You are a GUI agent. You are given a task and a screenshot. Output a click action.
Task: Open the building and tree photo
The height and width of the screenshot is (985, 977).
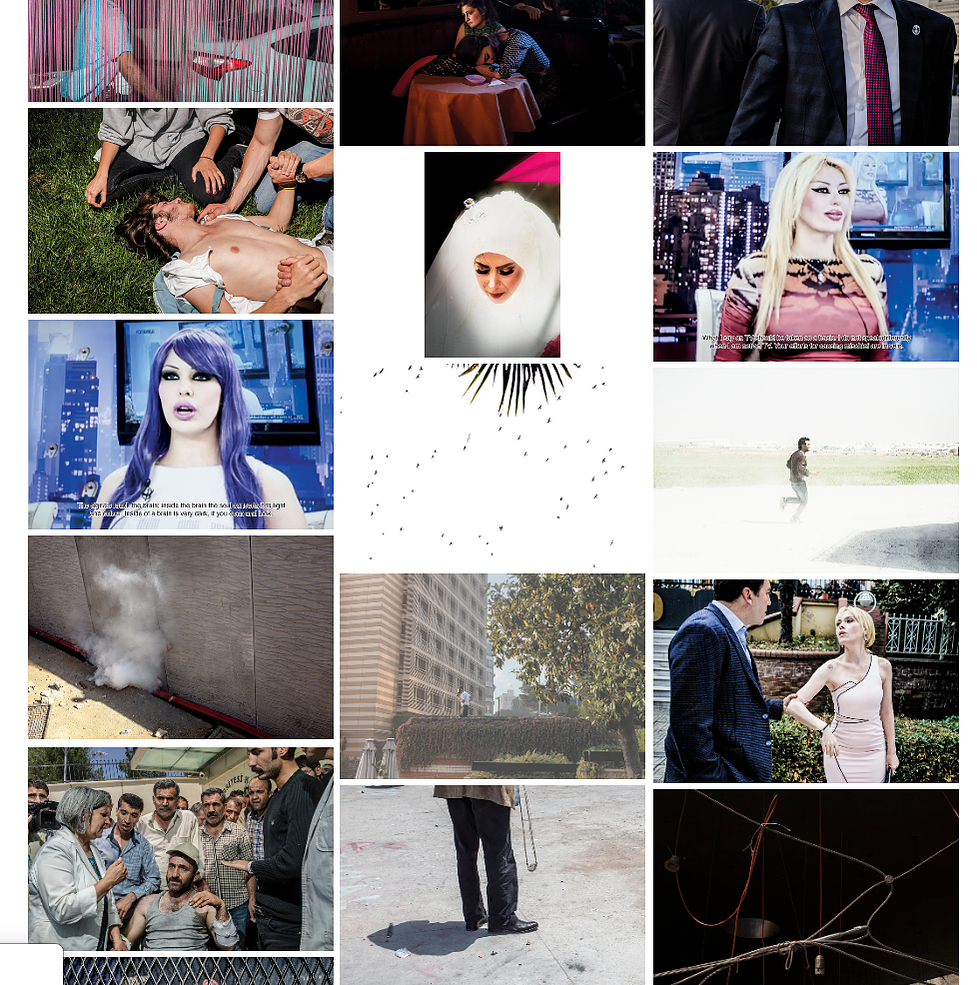tap(492, 676)
